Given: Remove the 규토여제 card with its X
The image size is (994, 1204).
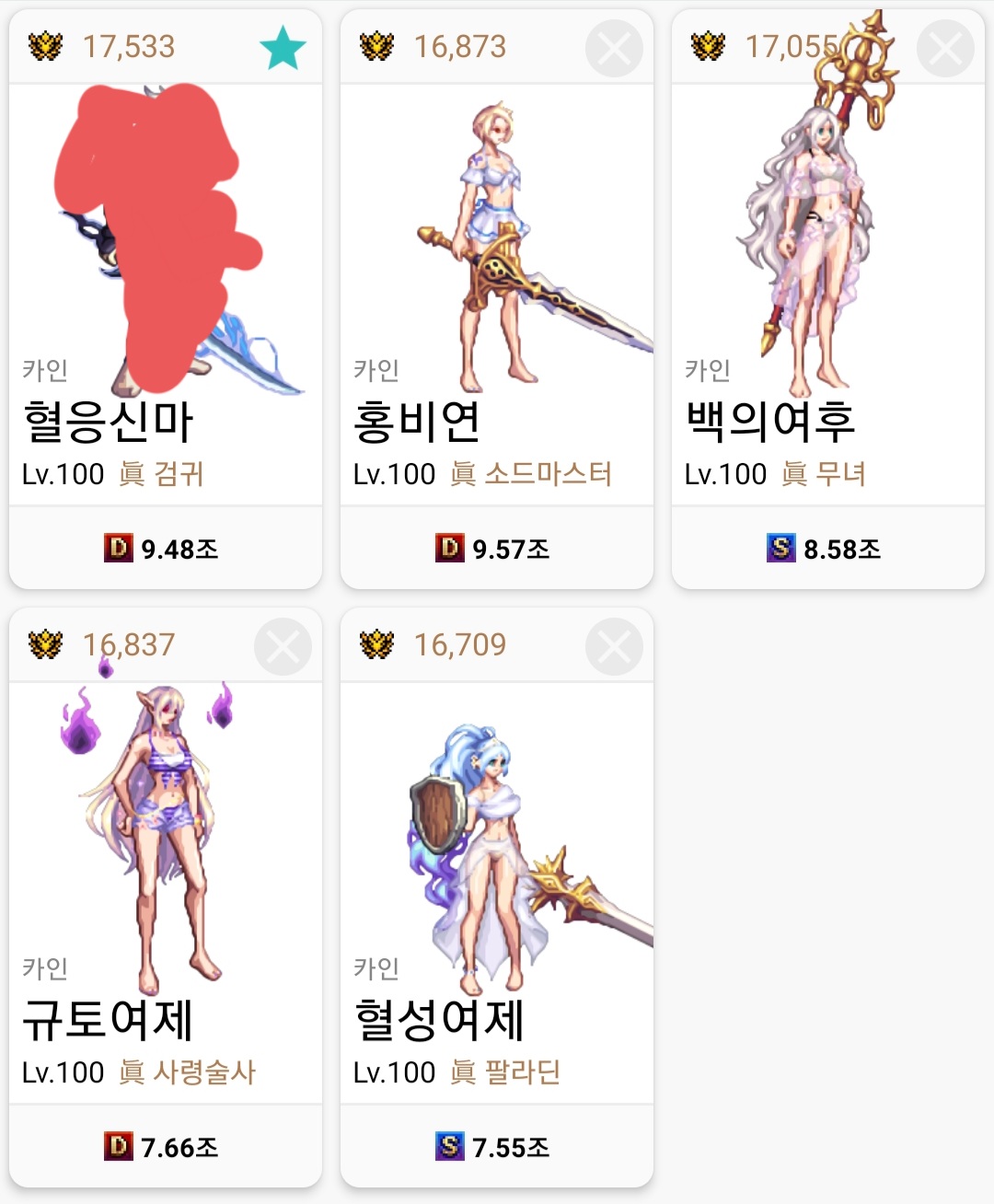Looking at the screenshot, I should tap(283, 647).
